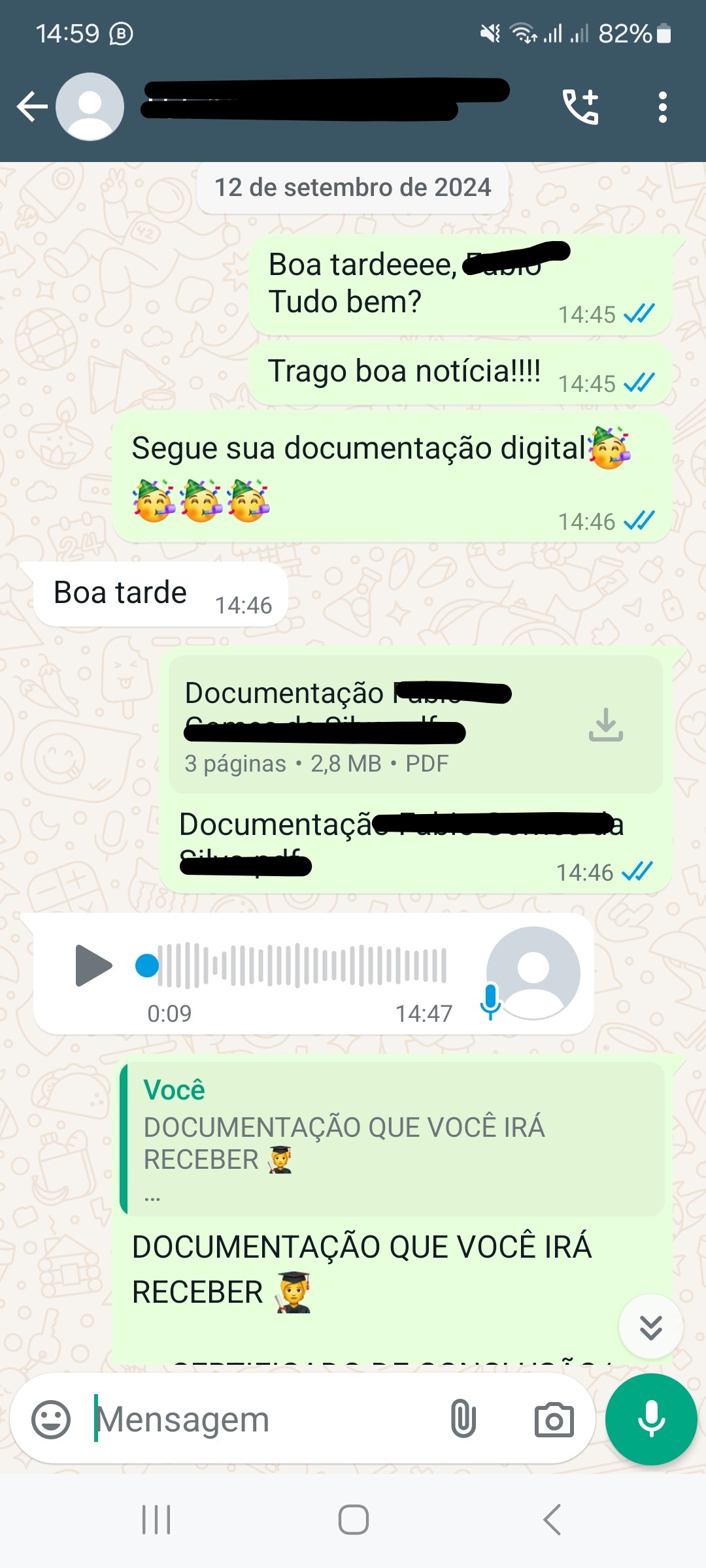This screenshot has width=706, height=1568.
Task: Go to the system home screen
Action: coord(353,1520)
